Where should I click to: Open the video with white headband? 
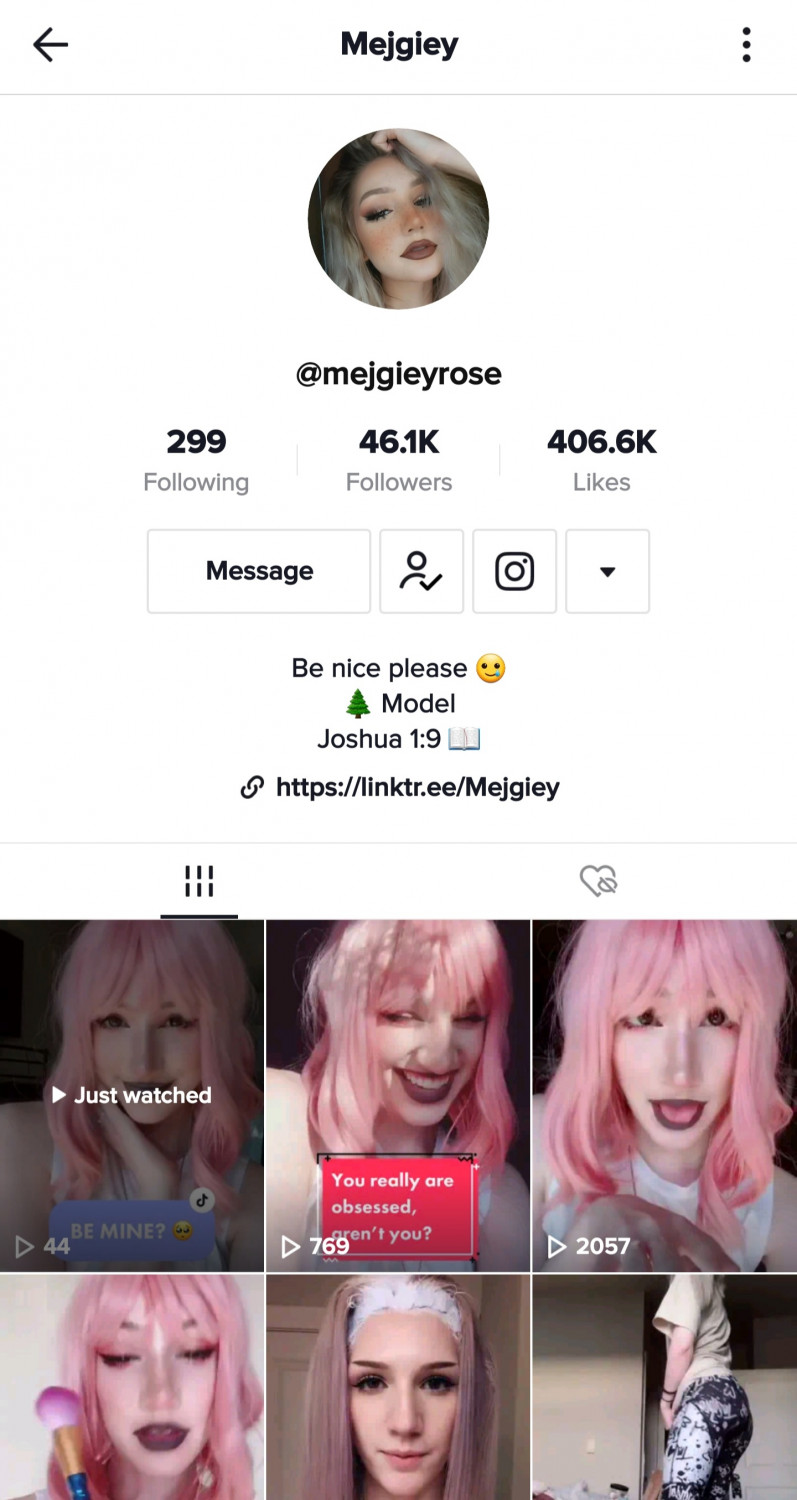(x=398, y=1387)
